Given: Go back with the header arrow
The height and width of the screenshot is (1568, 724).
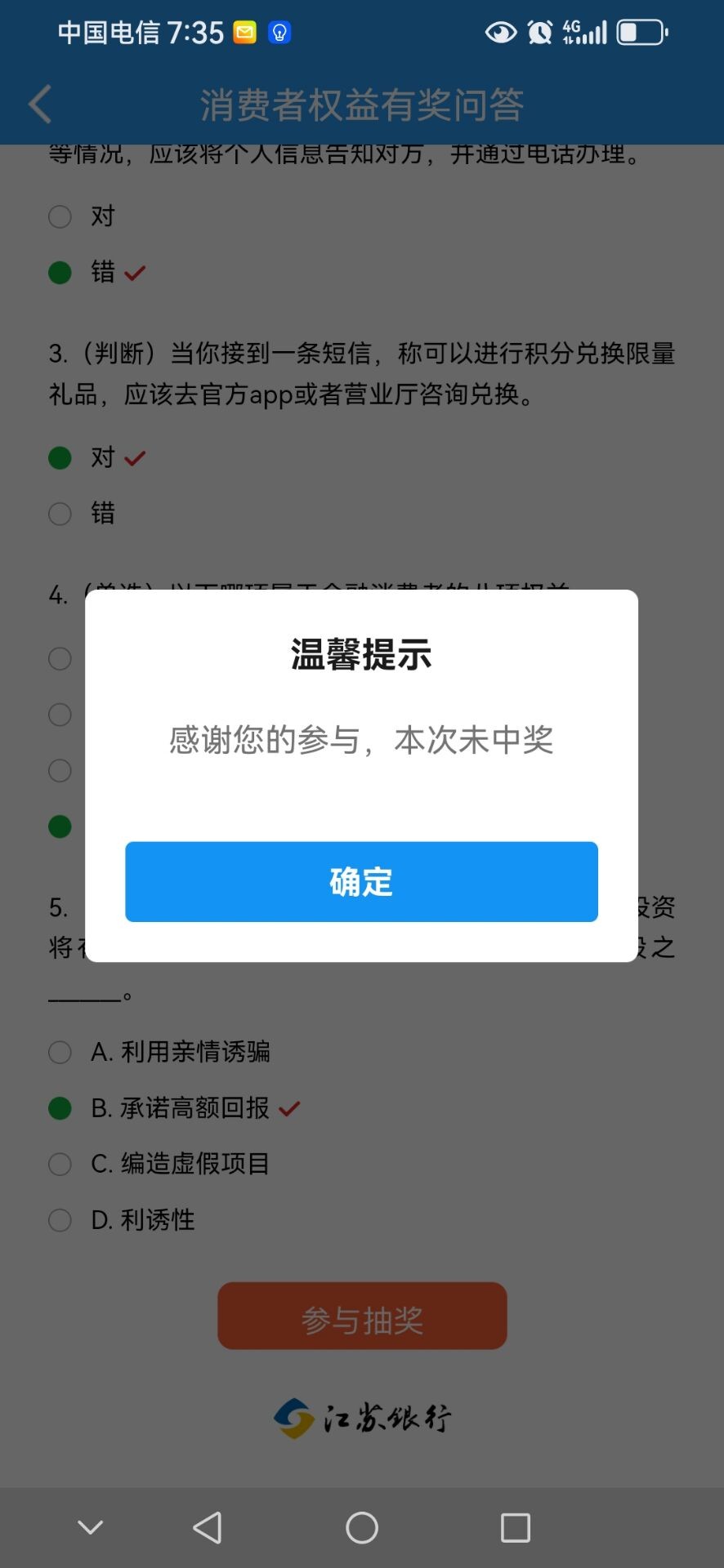Looking at the screenshot, I should (40, 105).
